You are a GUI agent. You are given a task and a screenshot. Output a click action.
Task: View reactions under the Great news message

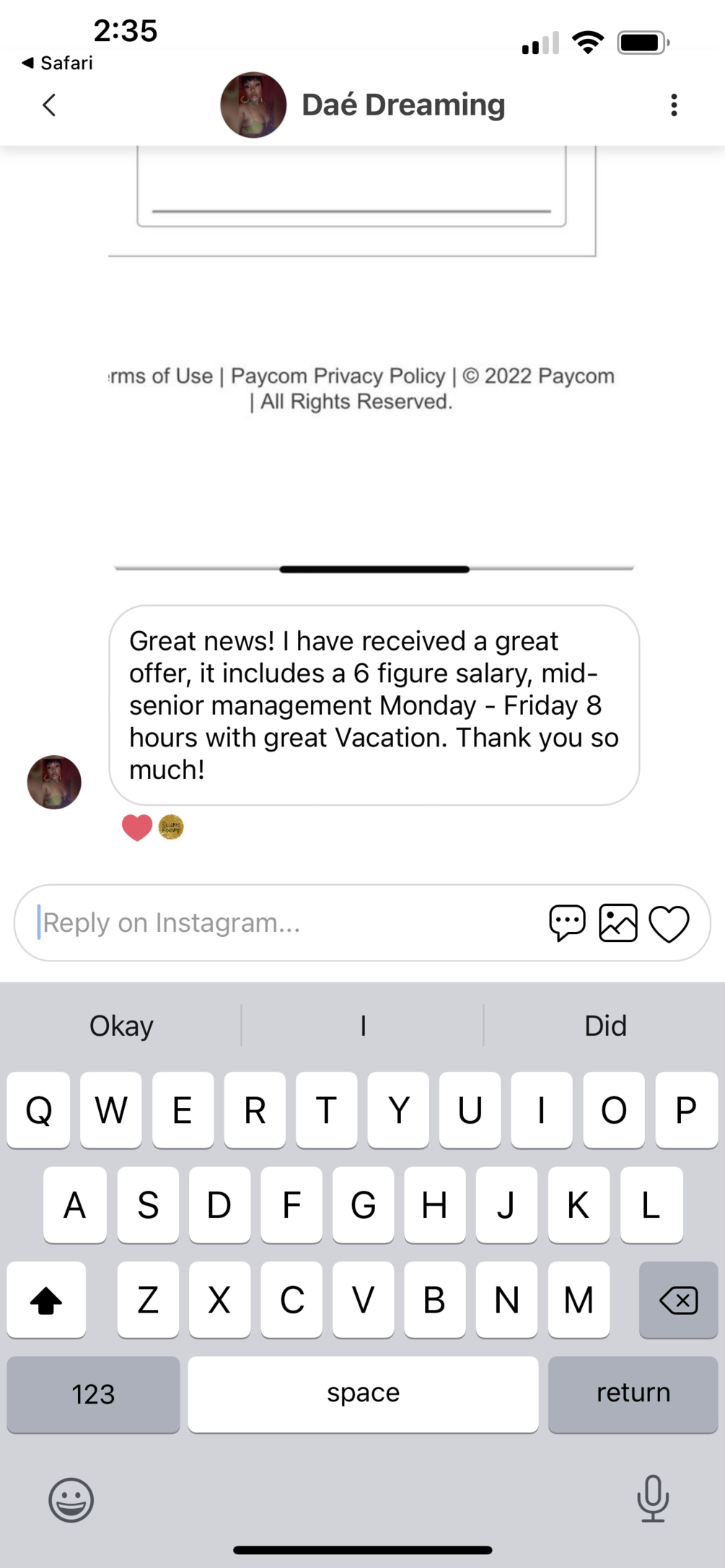pyautogui.click(x=153, y=827)
